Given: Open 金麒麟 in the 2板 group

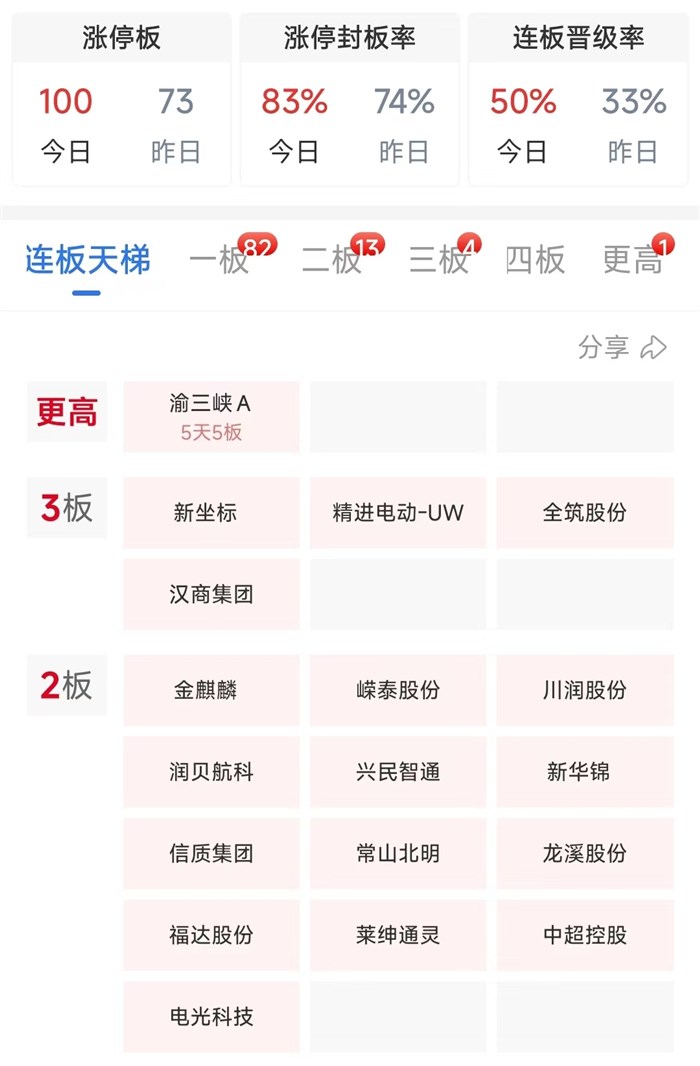Looking at the screenshot, I should [x=211, y=690].
